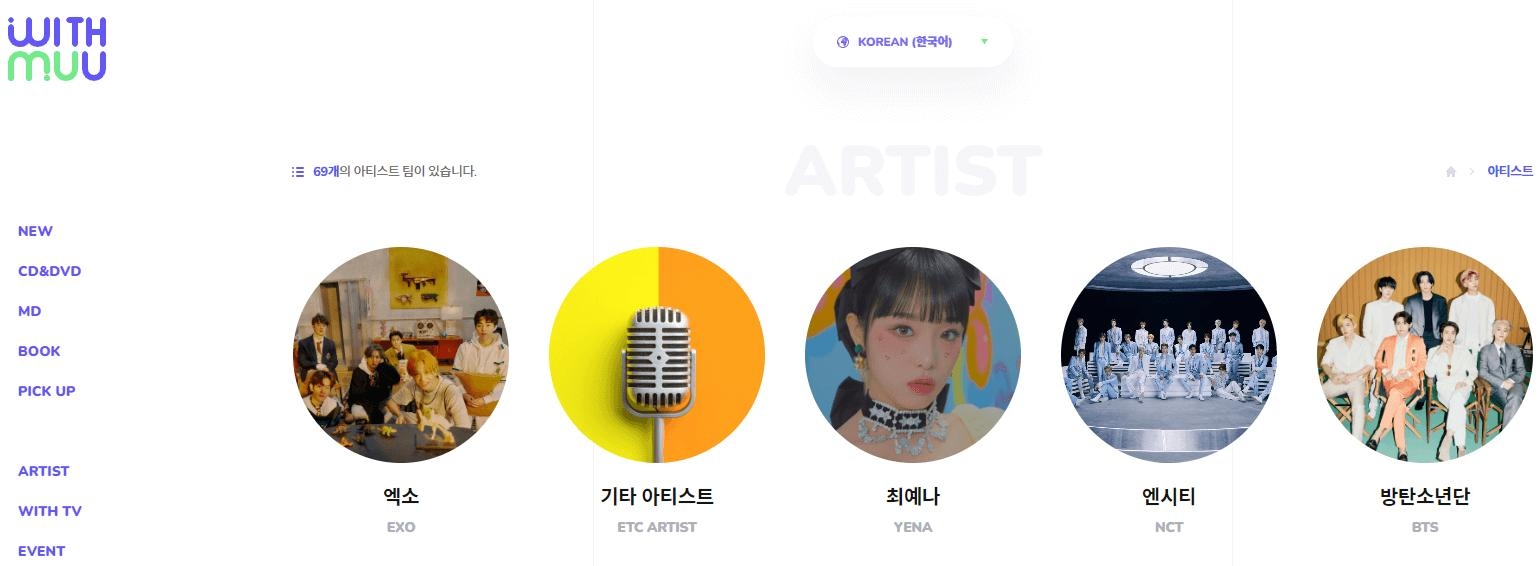Image resolution: width=1539 pixels, height=566 pixels.
Task: Open the CD&DVD category
Action: 49,271
